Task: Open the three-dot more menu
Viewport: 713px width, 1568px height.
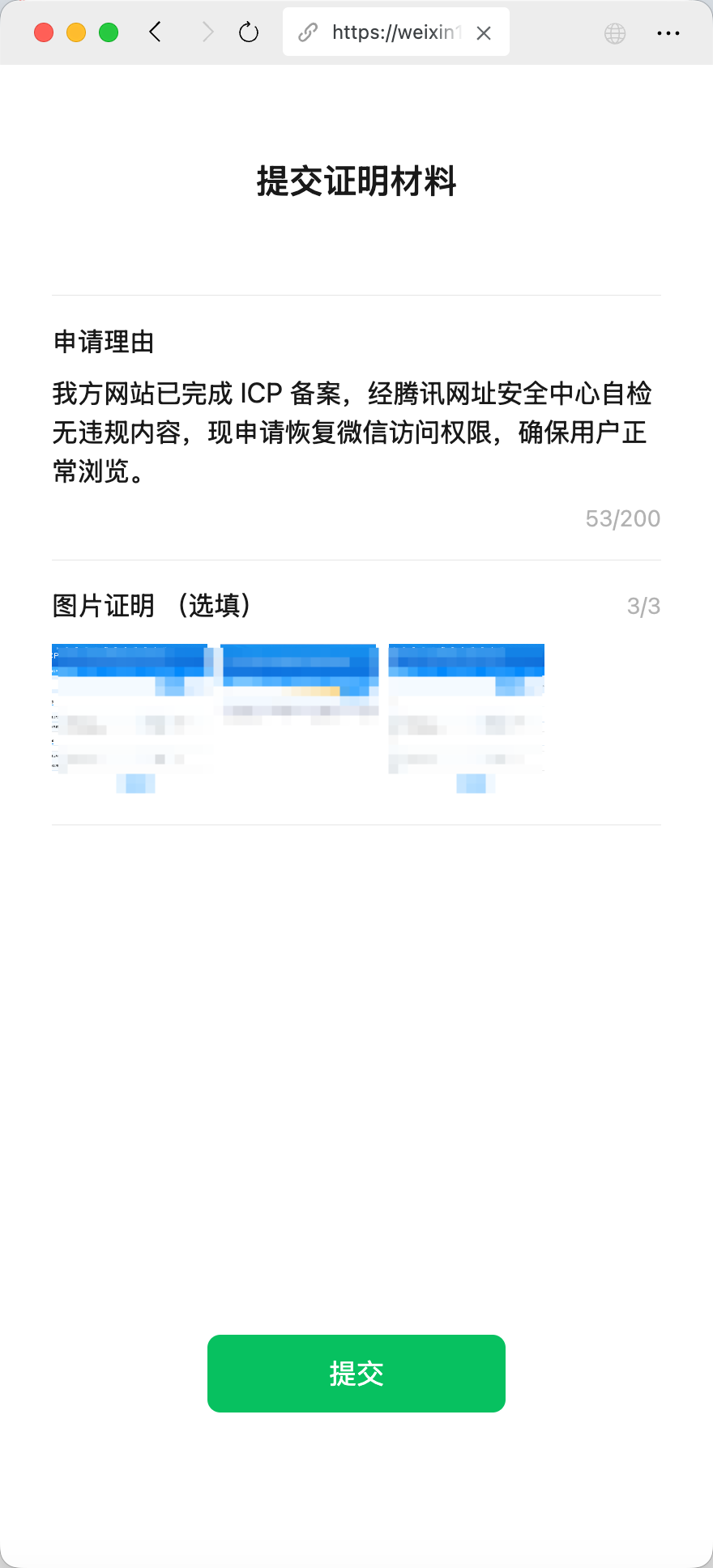Action: click(x=668, y=33)
